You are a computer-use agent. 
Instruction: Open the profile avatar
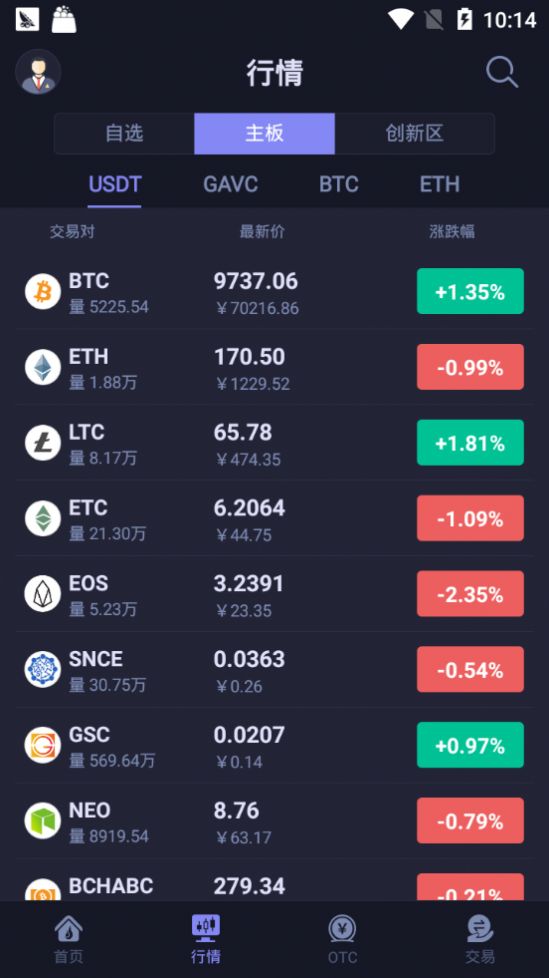(38, 72)
